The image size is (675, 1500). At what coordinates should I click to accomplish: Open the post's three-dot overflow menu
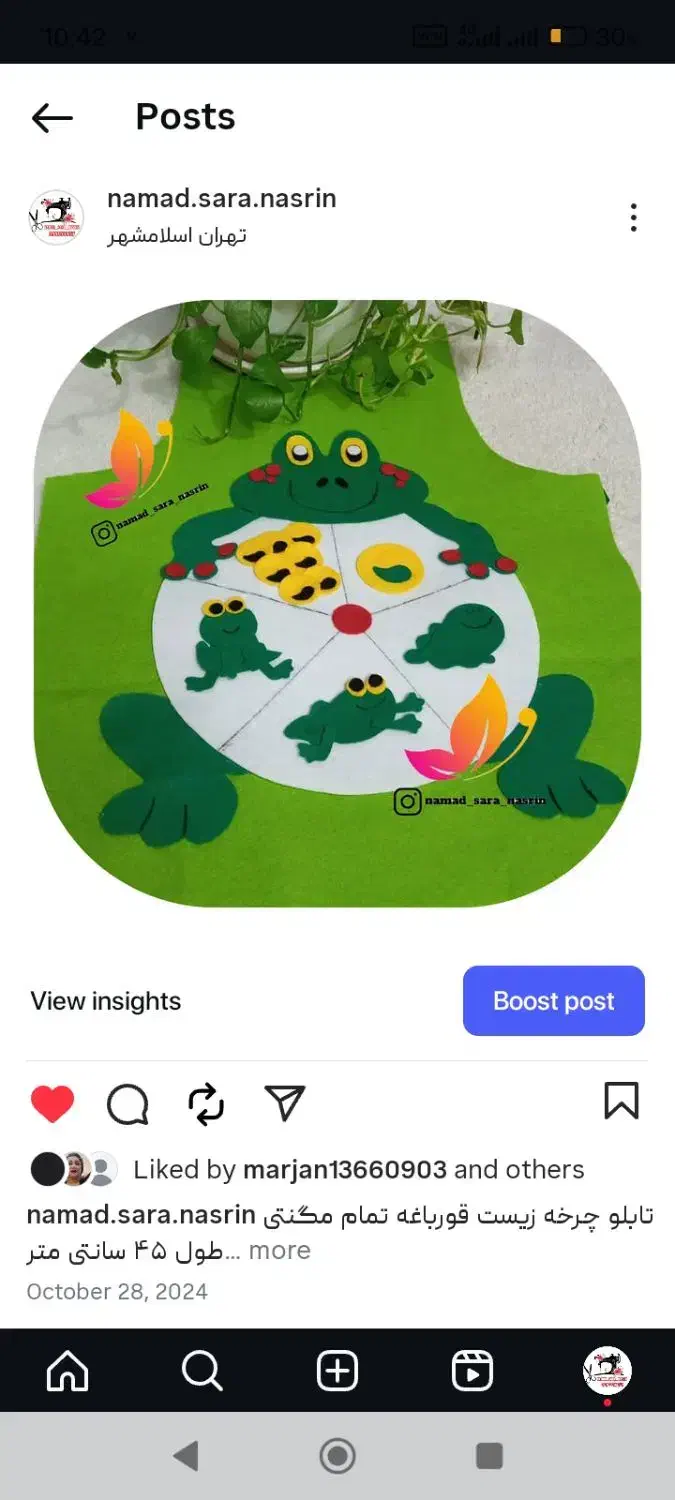(x=633, y=217)
